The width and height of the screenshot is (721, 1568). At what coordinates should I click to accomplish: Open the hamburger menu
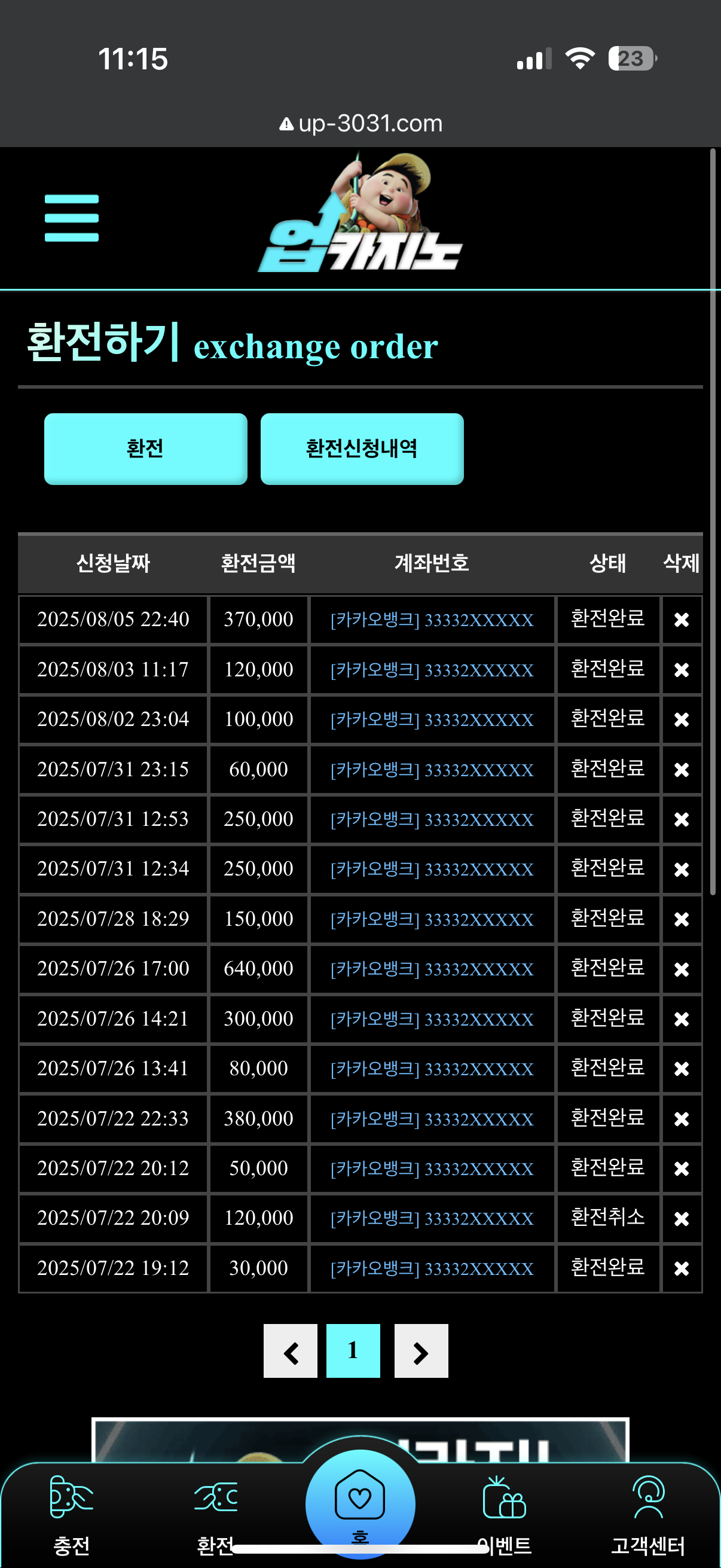(x=72, y=218)
